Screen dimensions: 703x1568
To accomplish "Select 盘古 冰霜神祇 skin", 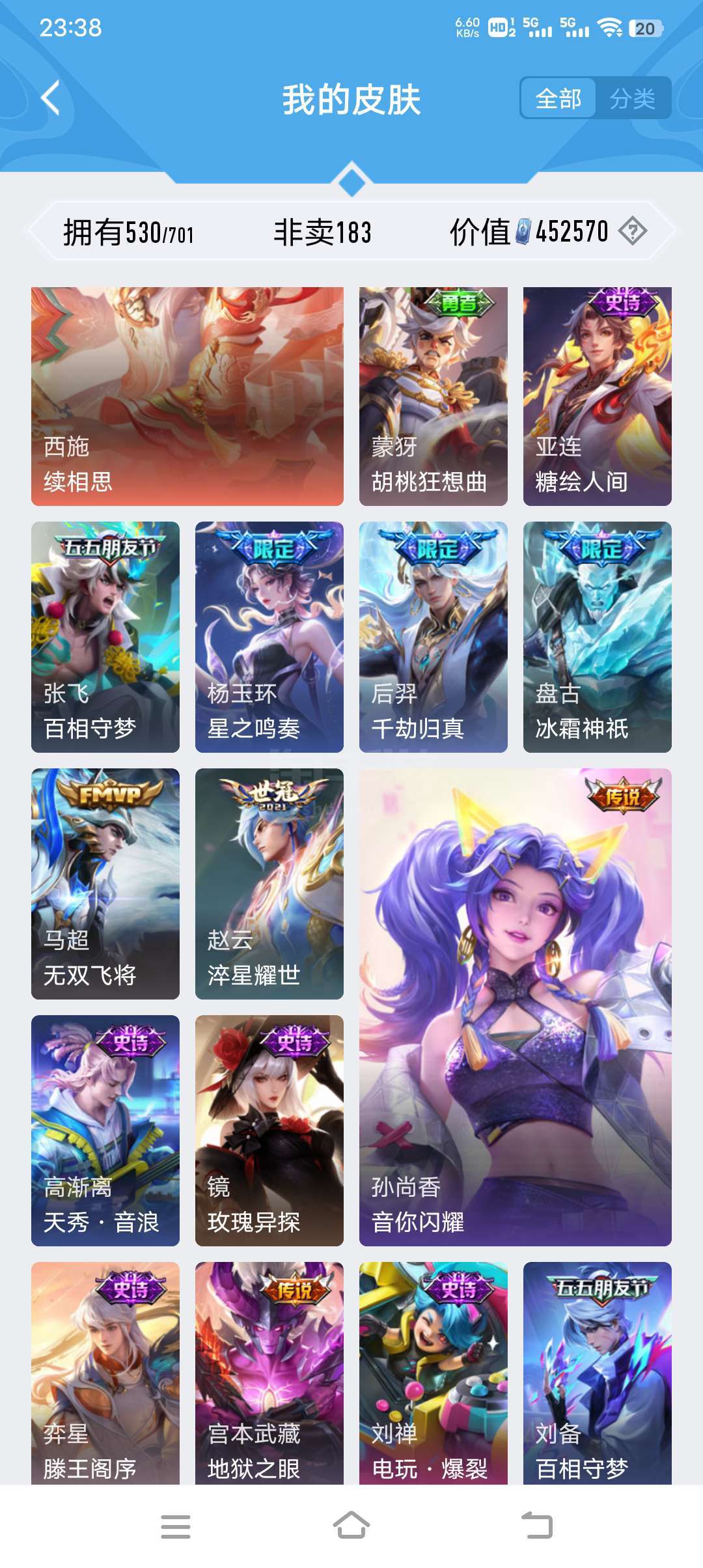I will click(x=597, y=637).
